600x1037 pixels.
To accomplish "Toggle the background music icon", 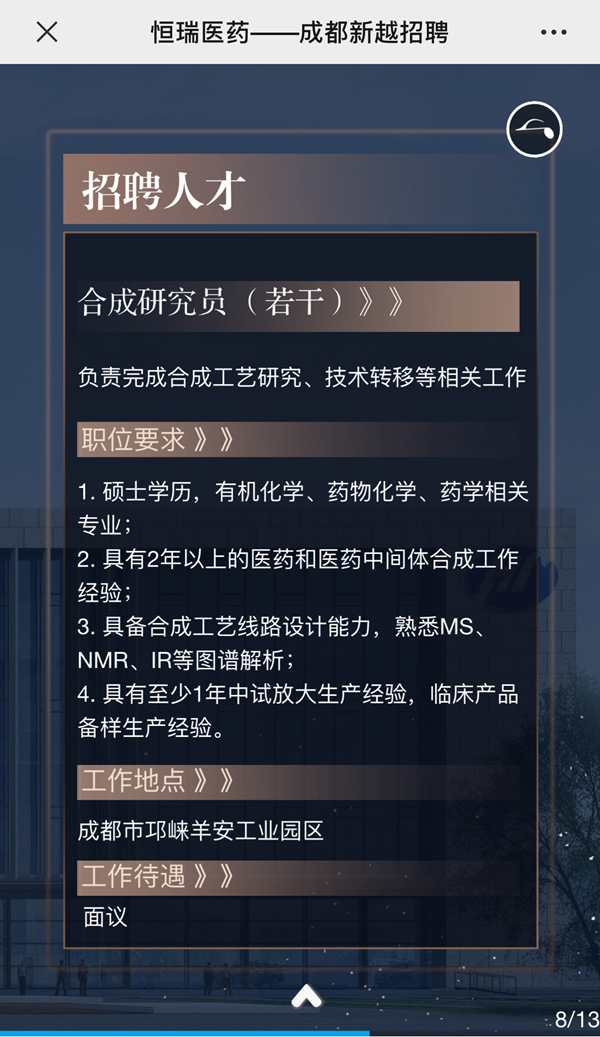I will point(534,128).
